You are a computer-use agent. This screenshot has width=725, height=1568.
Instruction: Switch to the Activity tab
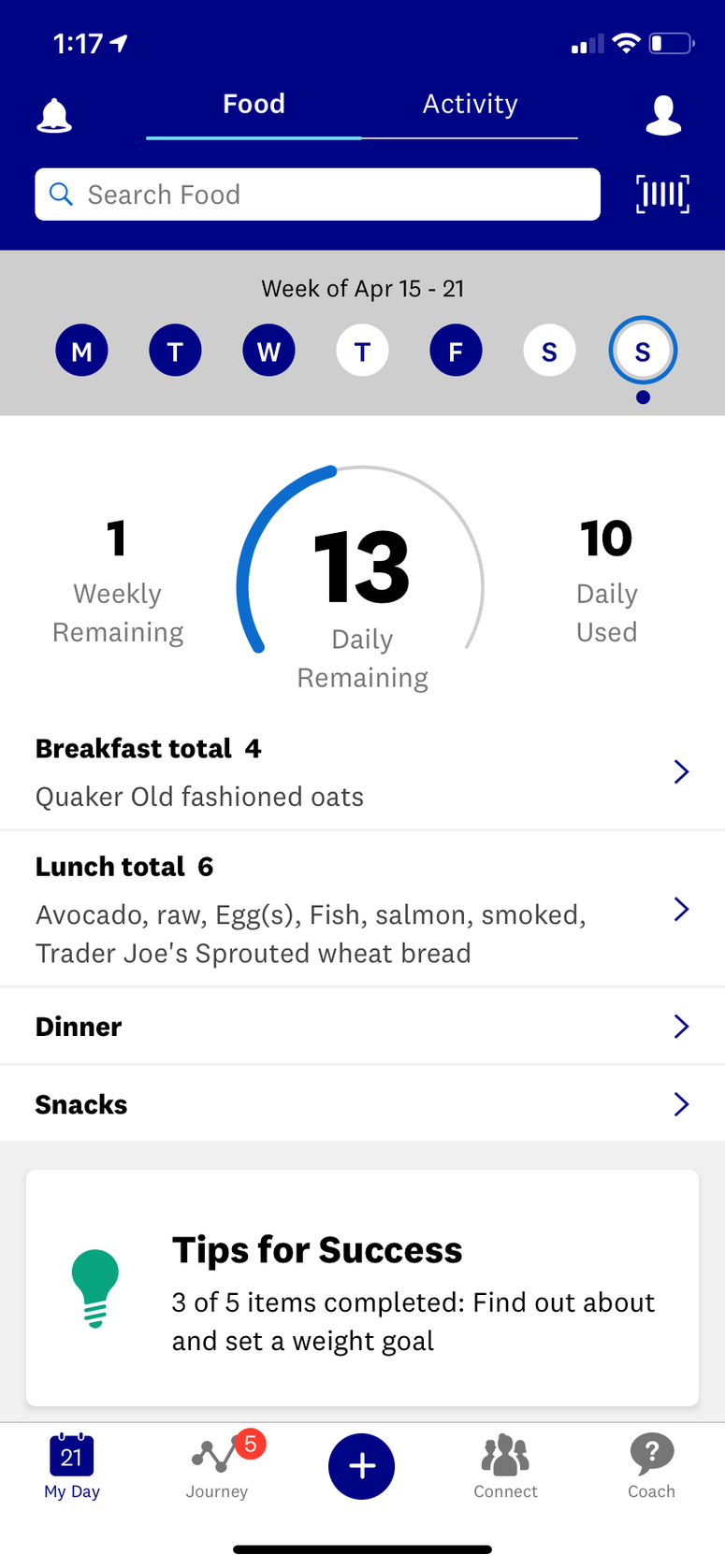click(470, 104)
